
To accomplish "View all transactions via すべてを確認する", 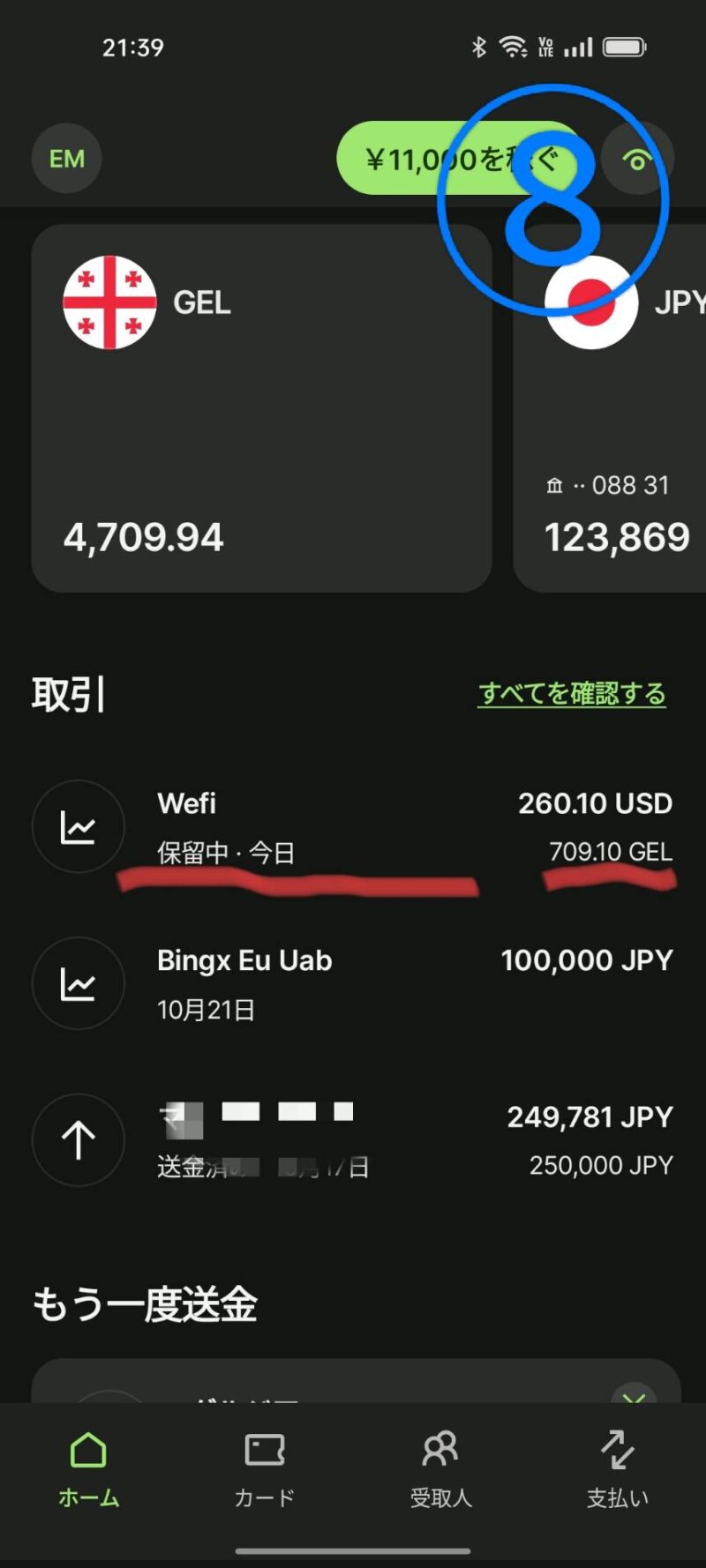I will pos(572,694).
